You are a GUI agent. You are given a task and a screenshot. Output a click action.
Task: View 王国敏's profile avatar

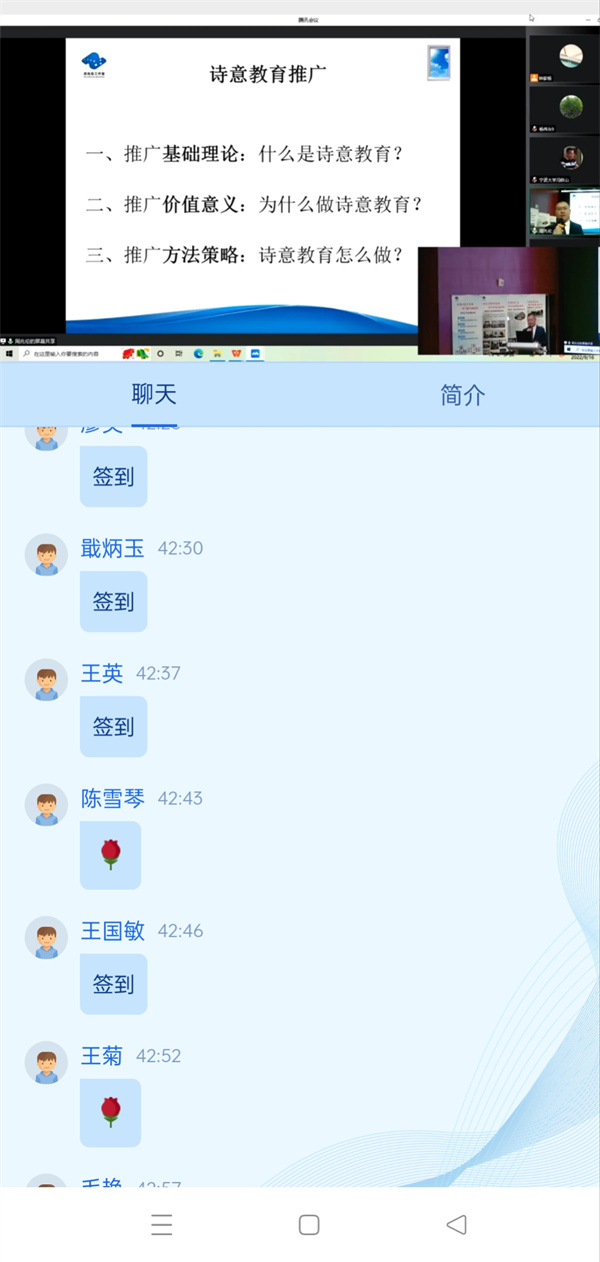tap(46, 937)
